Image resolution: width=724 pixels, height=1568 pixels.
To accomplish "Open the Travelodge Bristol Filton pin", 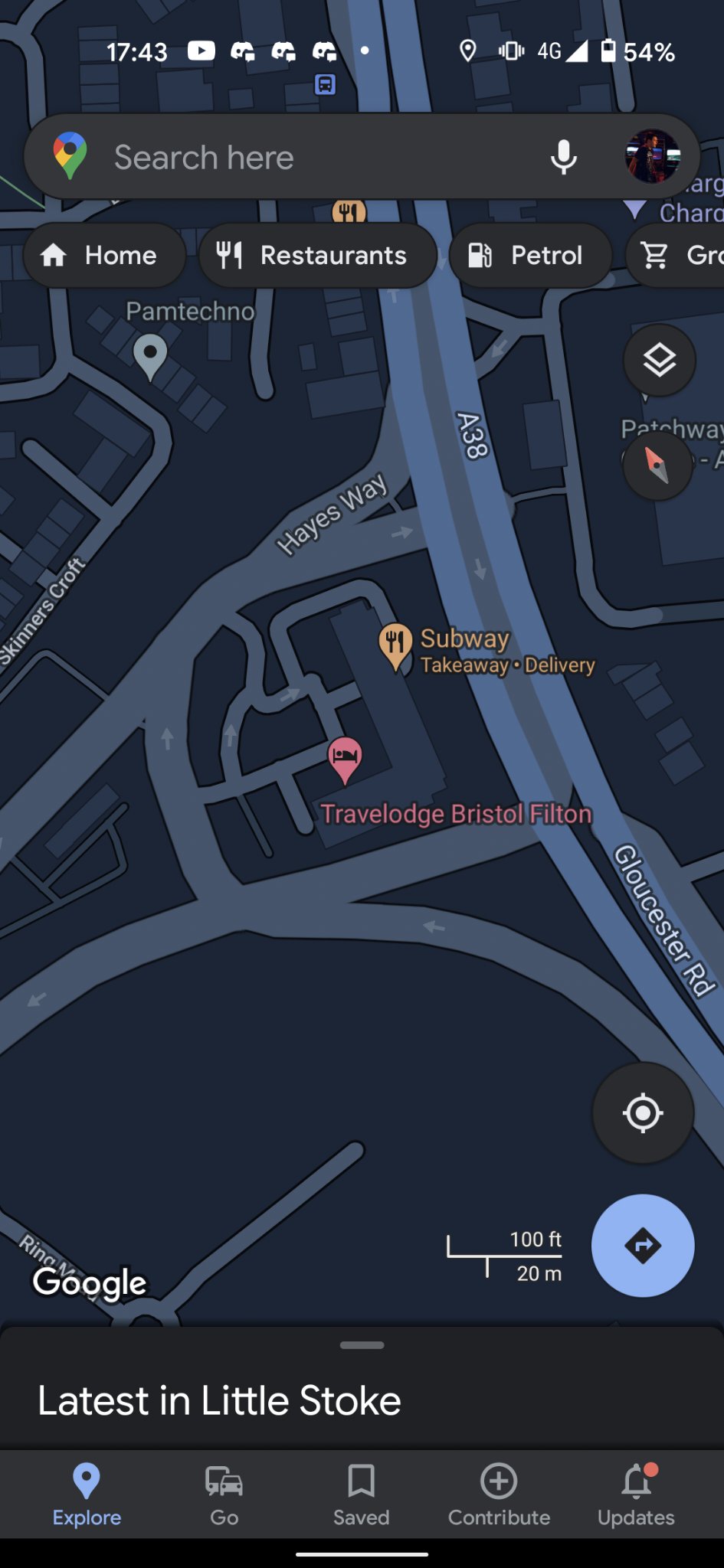I will point(345,758).
